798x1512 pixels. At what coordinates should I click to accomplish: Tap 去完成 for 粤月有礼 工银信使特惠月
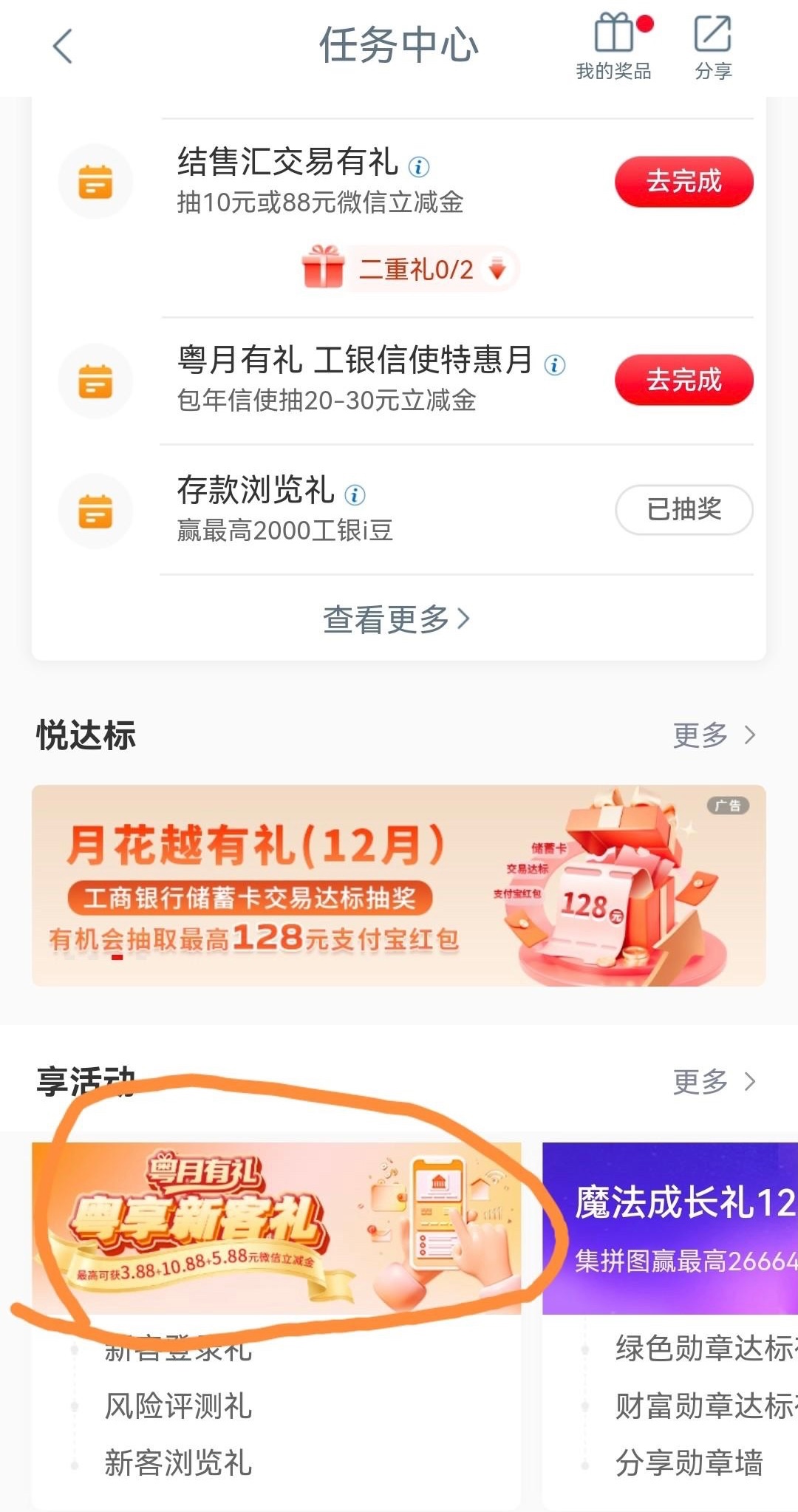tap(683, 380)
